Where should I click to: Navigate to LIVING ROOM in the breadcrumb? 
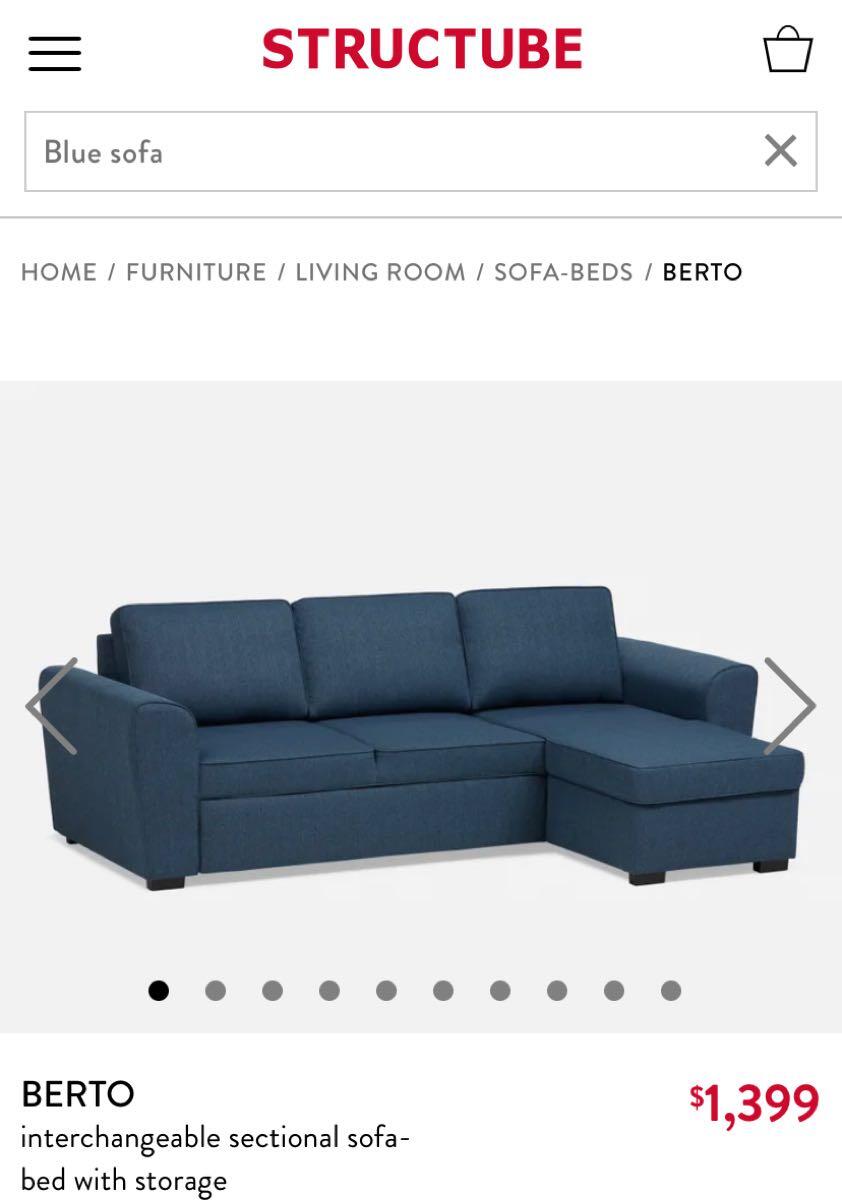[x=379, y=271]
